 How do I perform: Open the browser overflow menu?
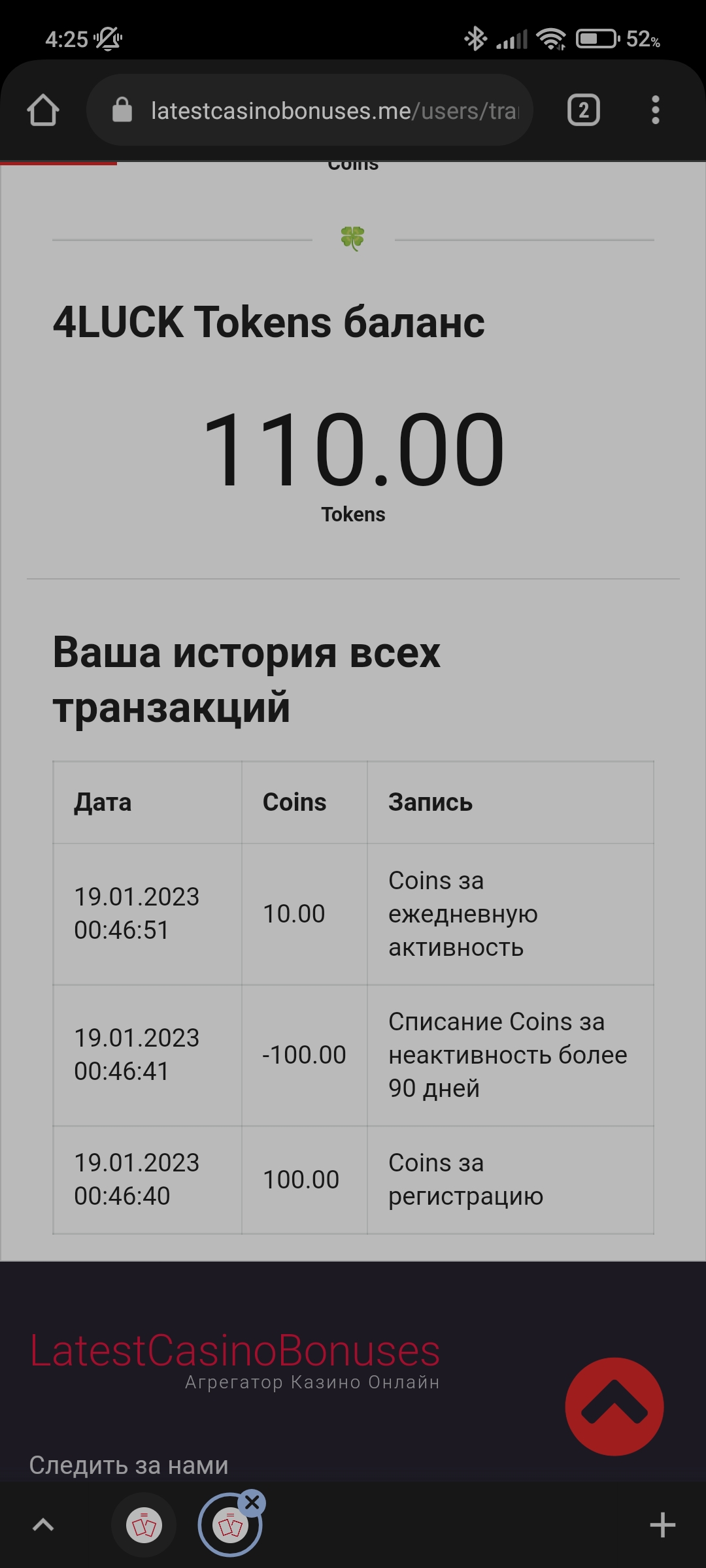coord(655,110)
